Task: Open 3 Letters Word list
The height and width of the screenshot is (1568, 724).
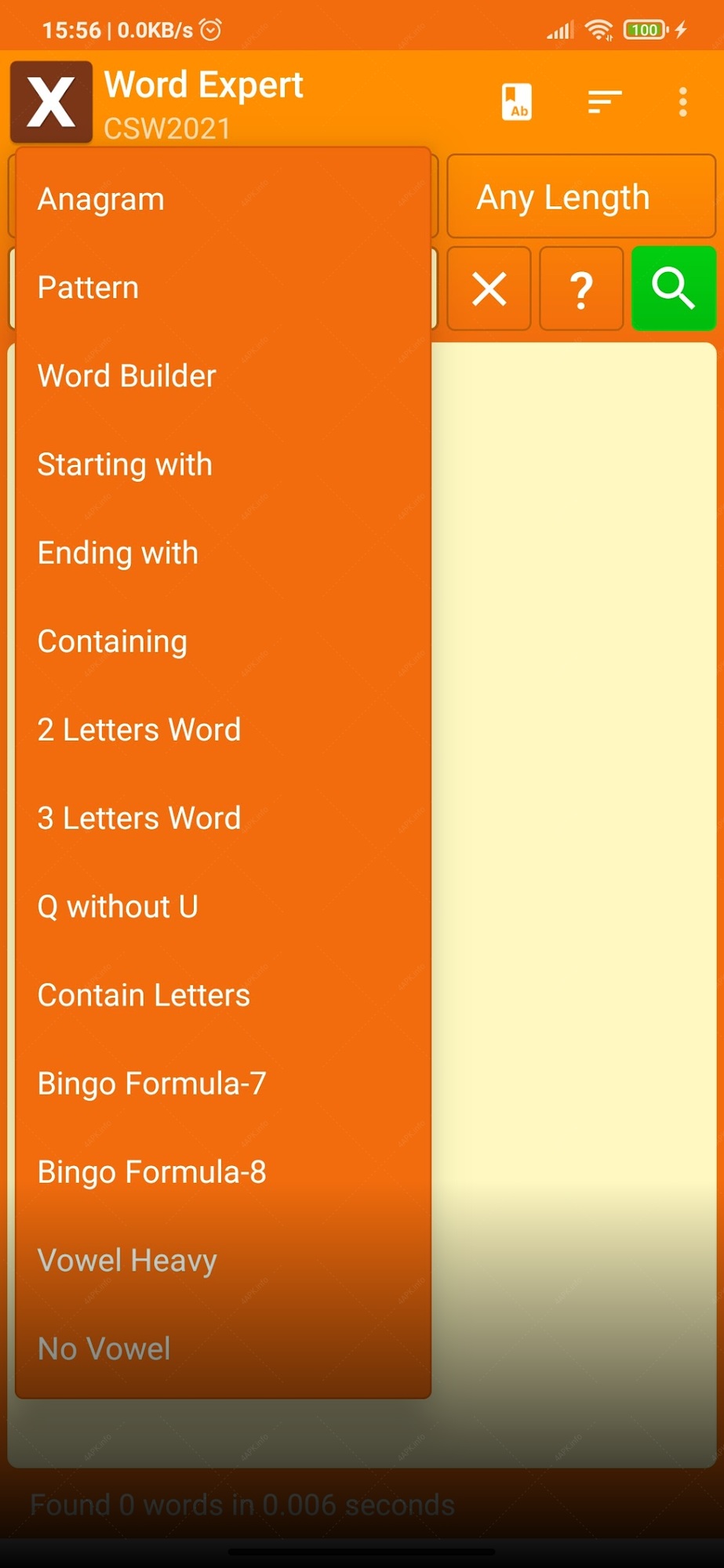Action: pos(223,818)
